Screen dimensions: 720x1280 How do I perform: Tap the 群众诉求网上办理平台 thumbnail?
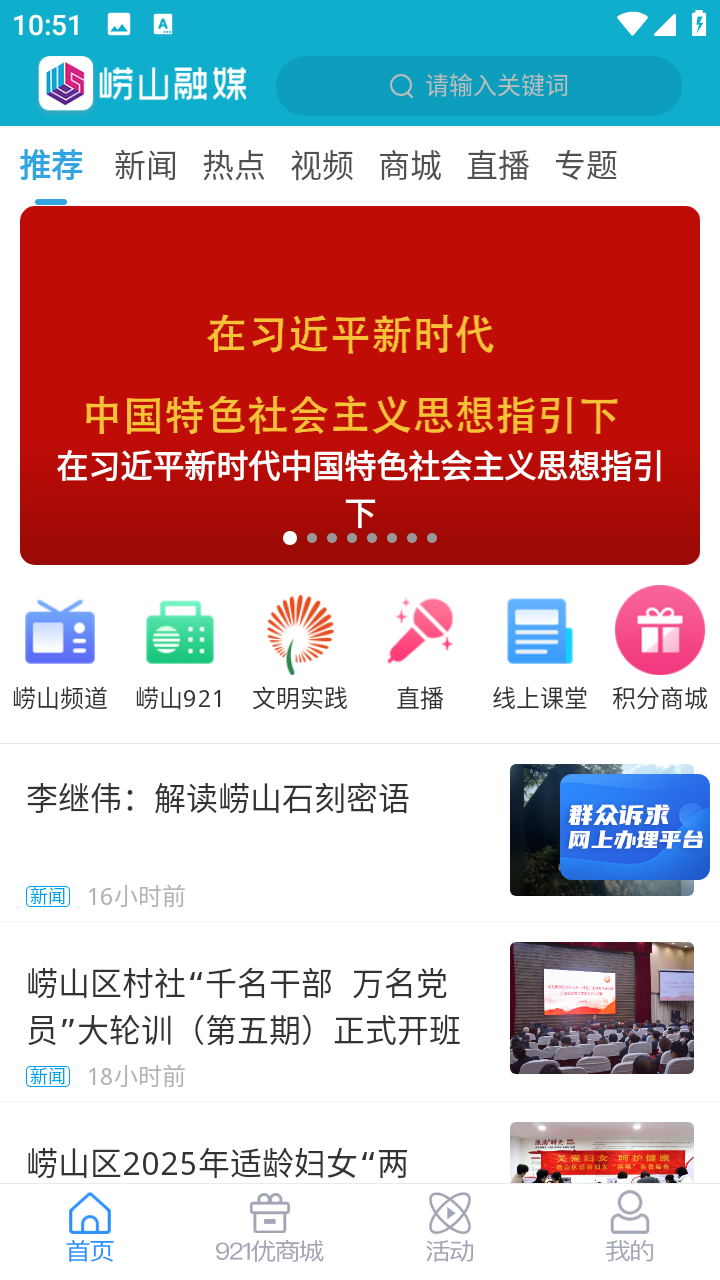click(601, 830)
